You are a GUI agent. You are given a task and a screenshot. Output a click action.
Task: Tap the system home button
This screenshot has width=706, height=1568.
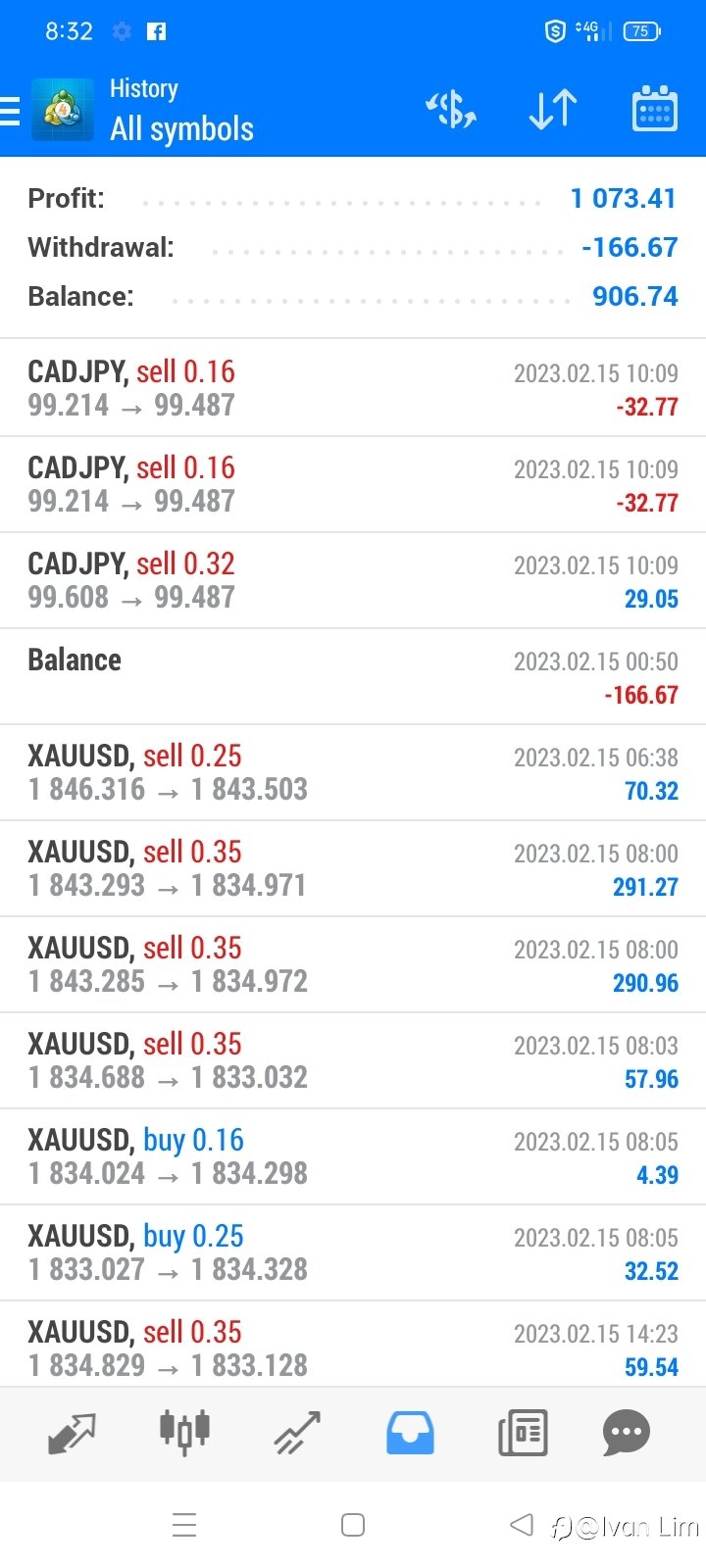[x=353, y=1525]
